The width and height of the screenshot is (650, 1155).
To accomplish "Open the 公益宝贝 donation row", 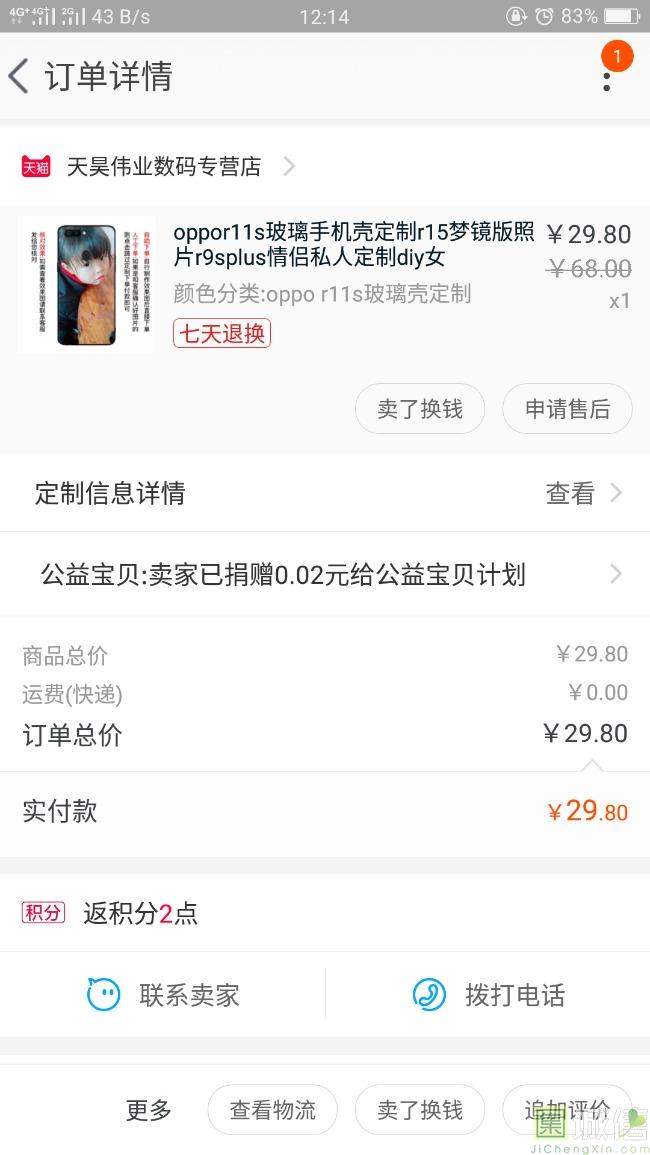I will coord(325,574).
